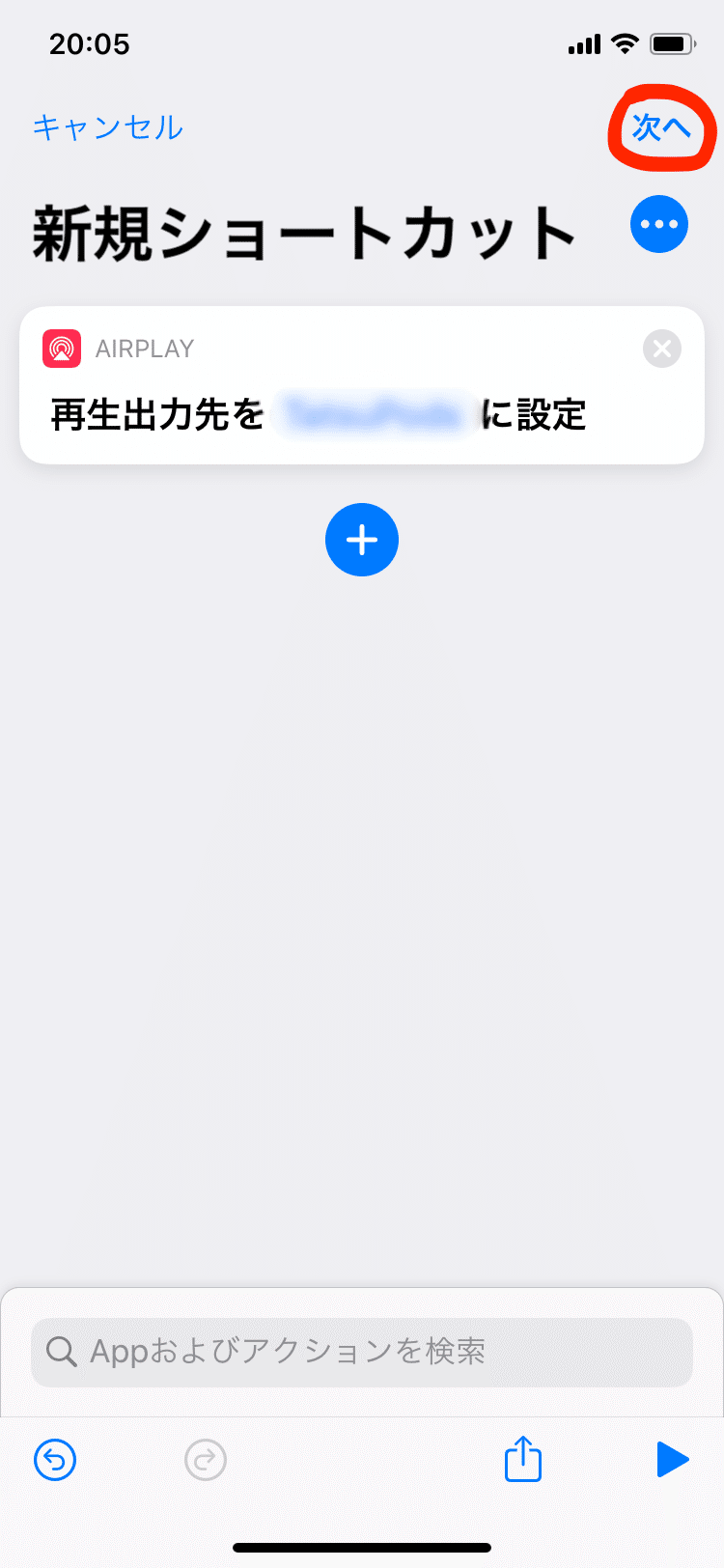
Task: Tap 次へ to proceed
Action: click(661, 127)
